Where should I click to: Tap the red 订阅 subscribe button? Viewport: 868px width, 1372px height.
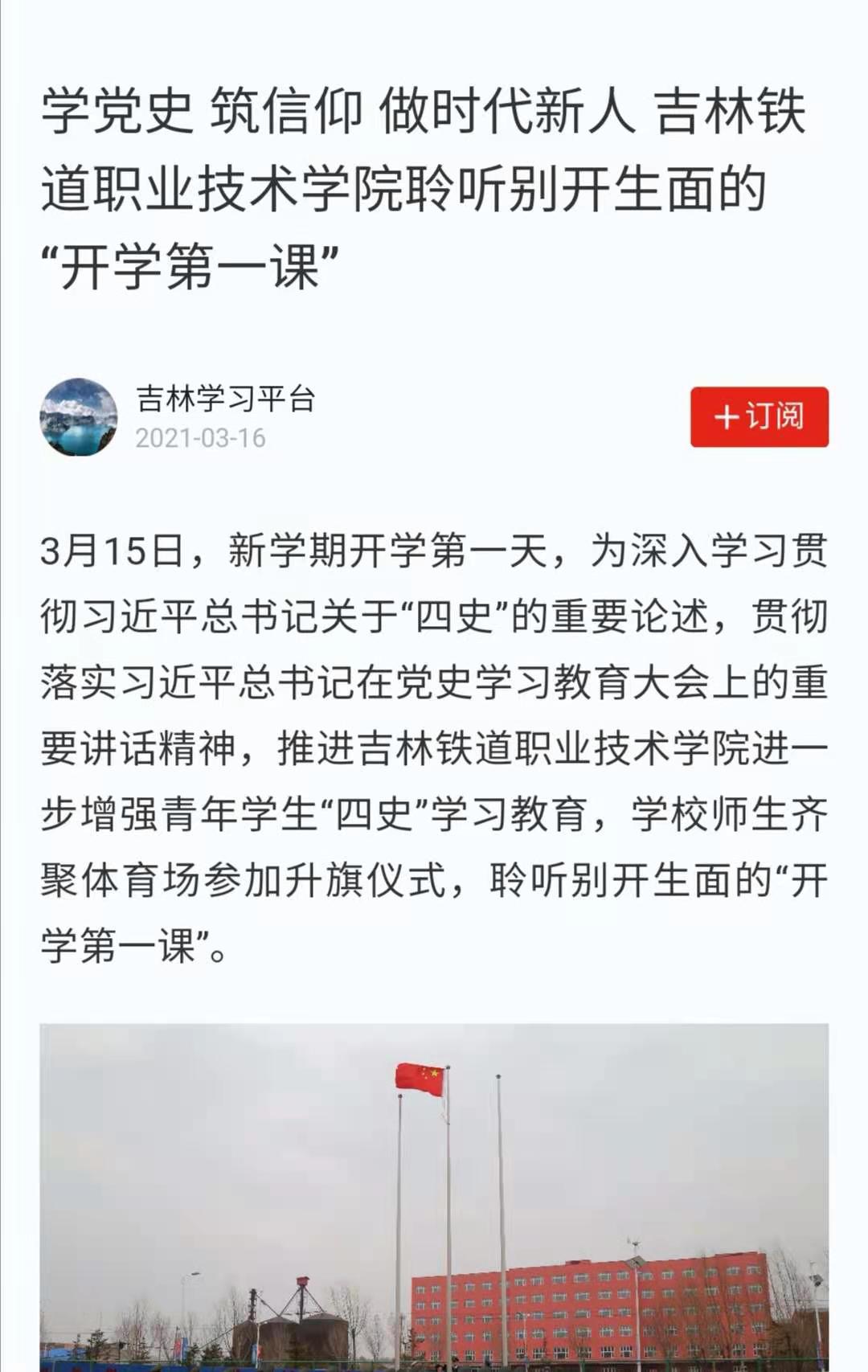pos(759,416)
